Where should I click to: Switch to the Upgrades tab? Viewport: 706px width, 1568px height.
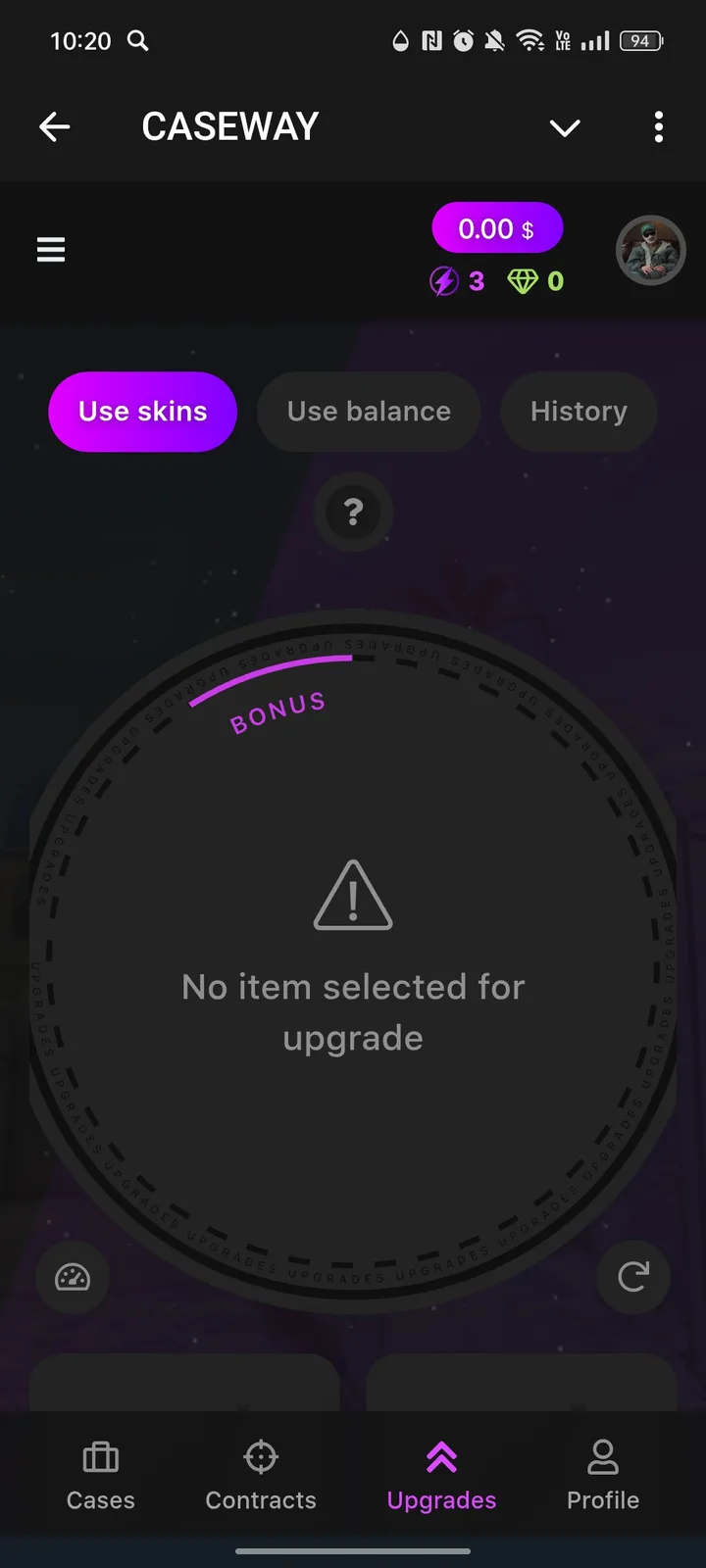(441, 1475)
